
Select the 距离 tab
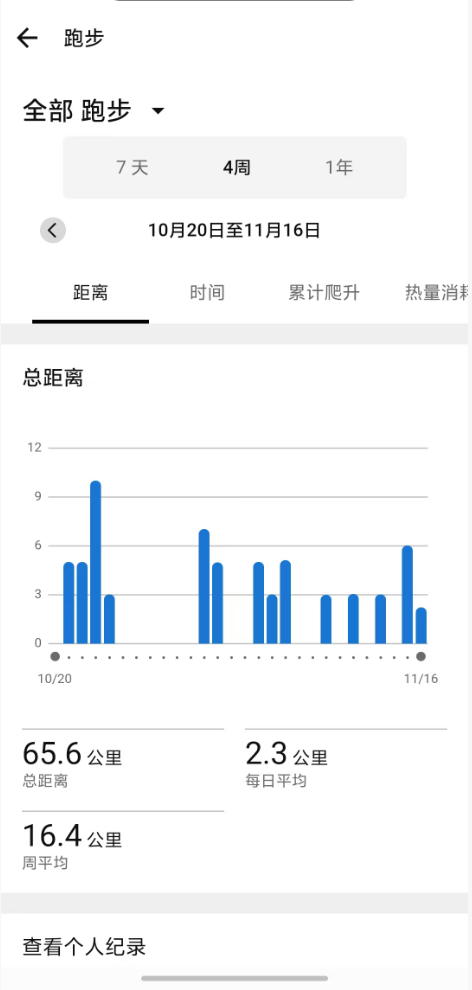tap(90, 293)
